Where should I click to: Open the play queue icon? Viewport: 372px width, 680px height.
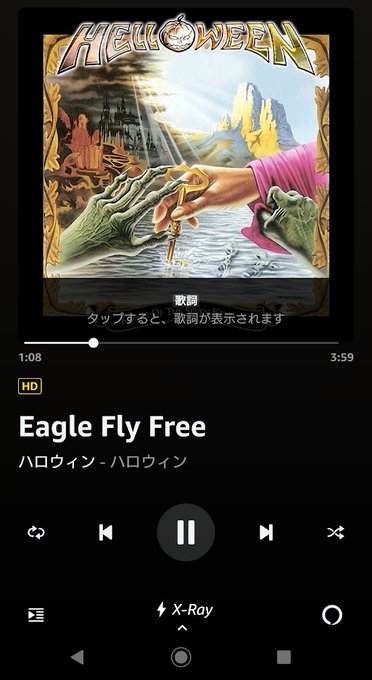coord(36,615)
